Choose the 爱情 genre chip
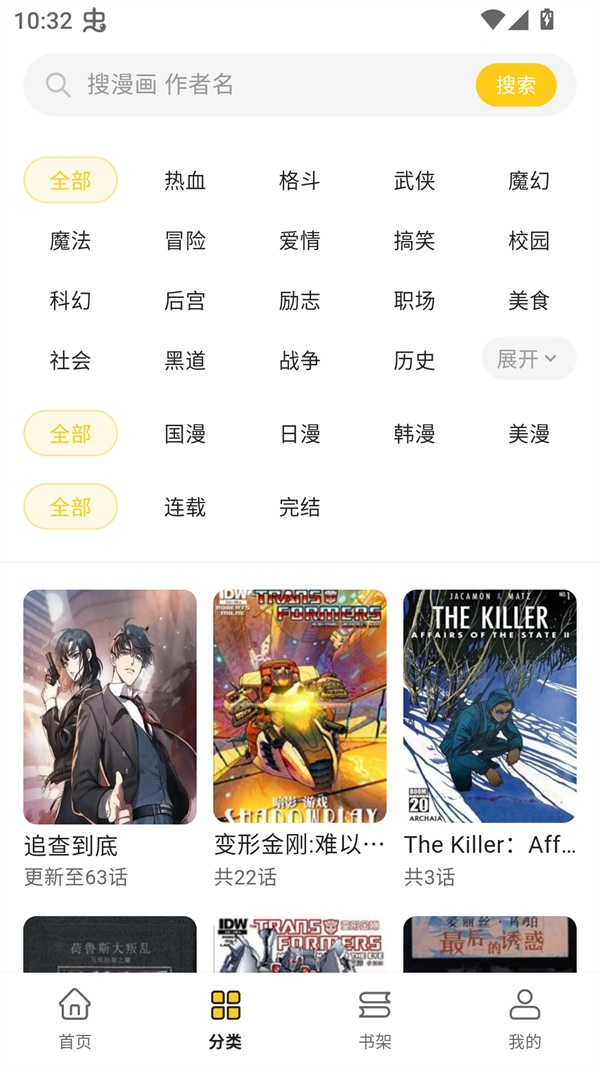The width and height of the screenshot is (600, 1066). pyautogui.click(x=299, y=240)
